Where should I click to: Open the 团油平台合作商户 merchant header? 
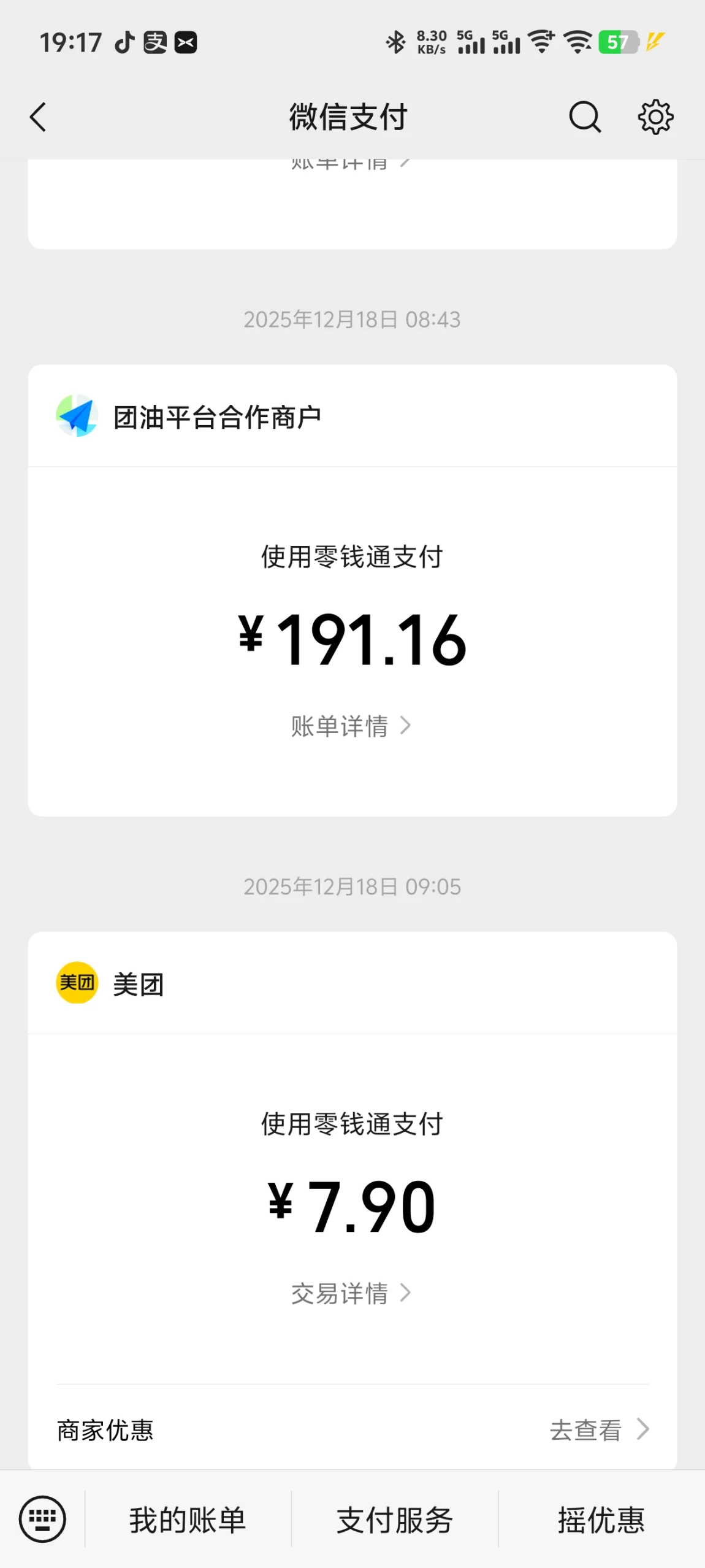pos(352,417)
